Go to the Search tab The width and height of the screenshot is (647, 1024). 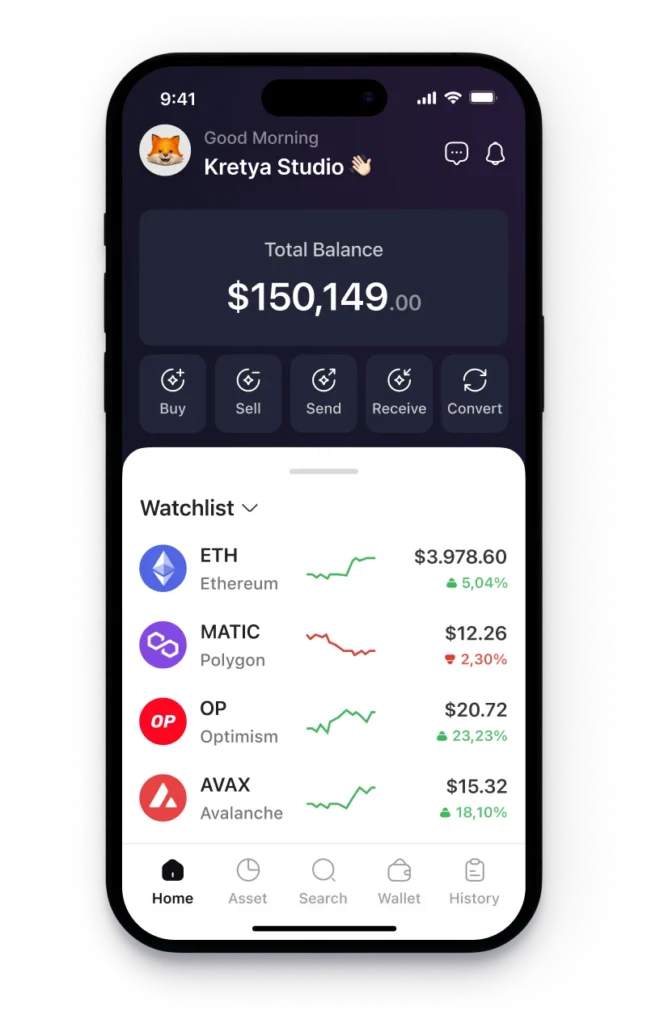coord(323,881)
